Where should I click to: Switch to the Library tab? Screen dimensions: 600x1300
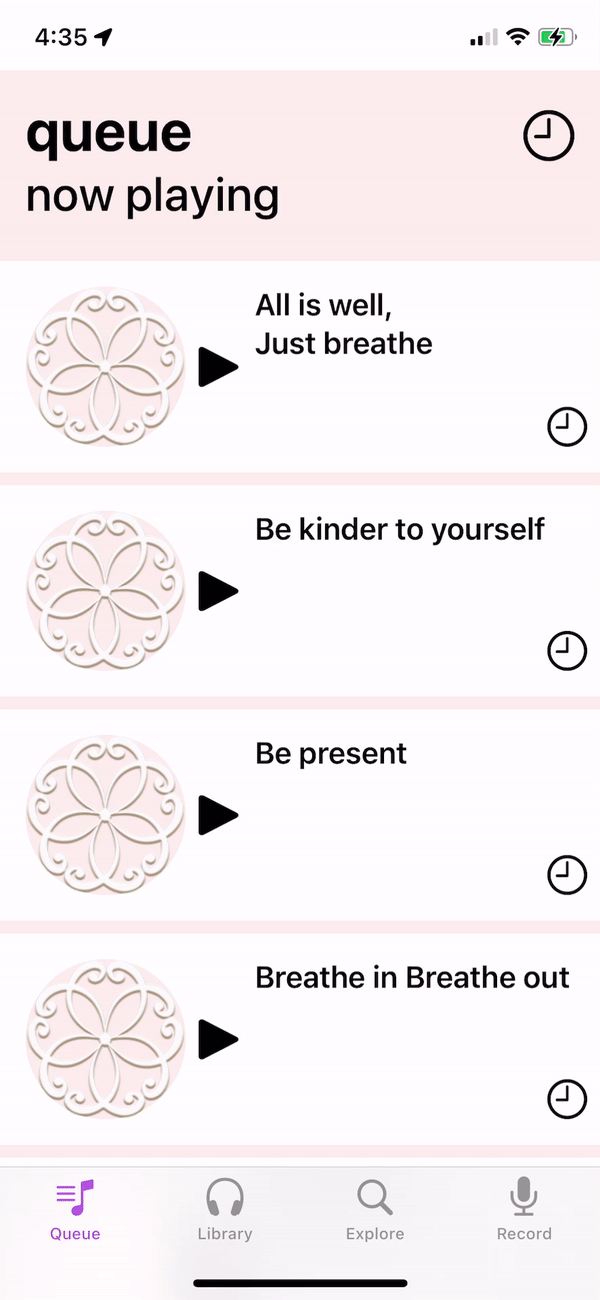click(225, 1210)
